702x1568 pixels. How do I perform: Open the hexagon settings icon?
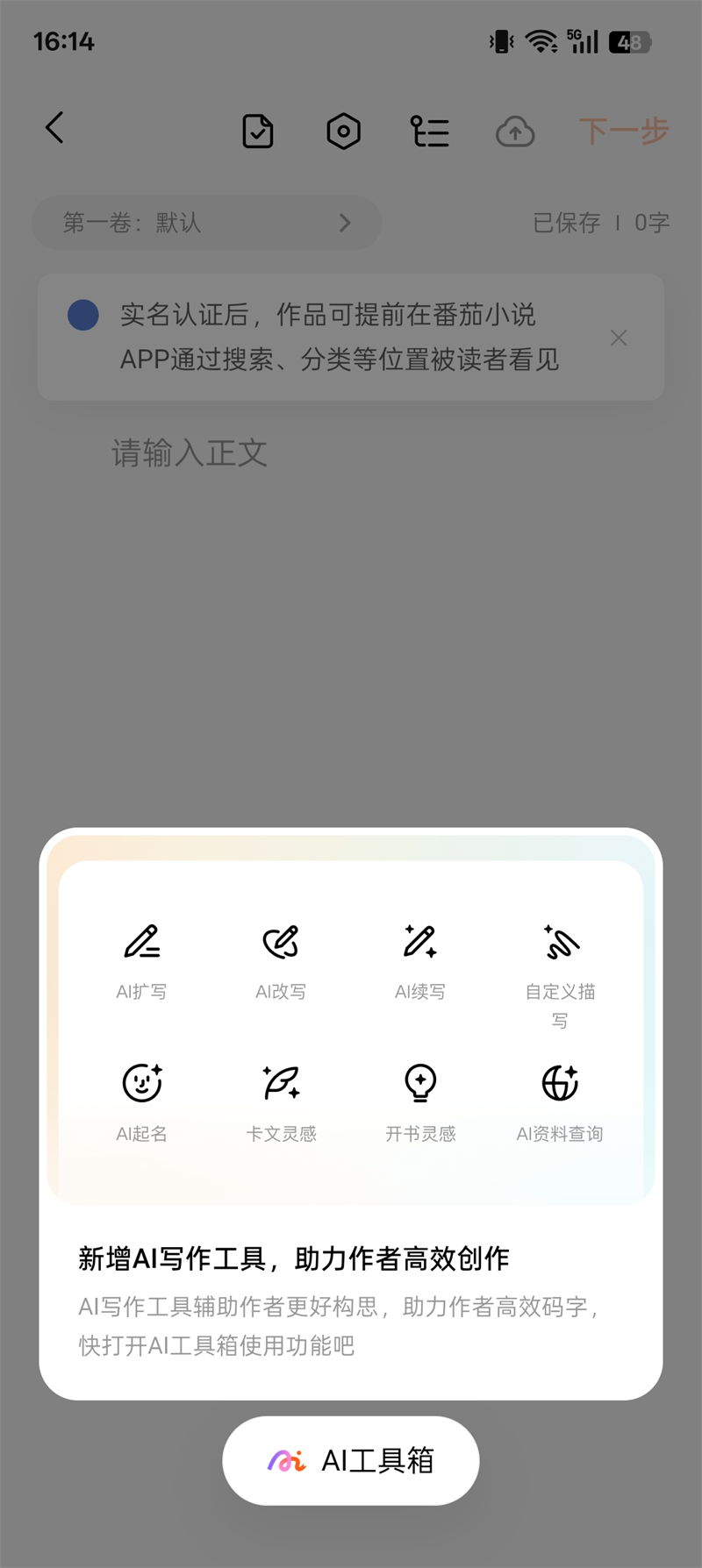(343, 131)
